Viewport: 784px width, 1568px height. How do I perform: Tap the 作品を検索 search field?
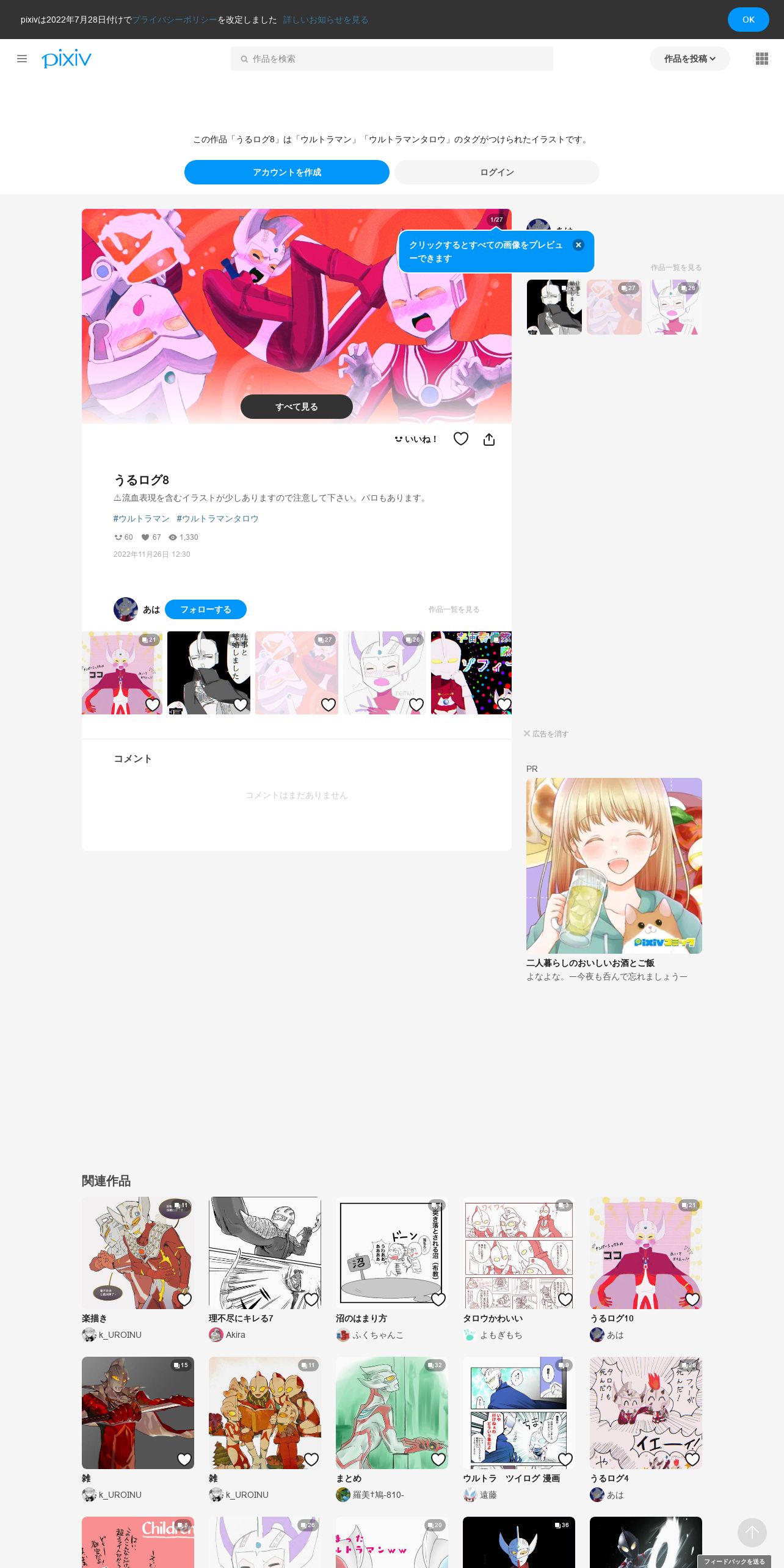pos(392,59)
